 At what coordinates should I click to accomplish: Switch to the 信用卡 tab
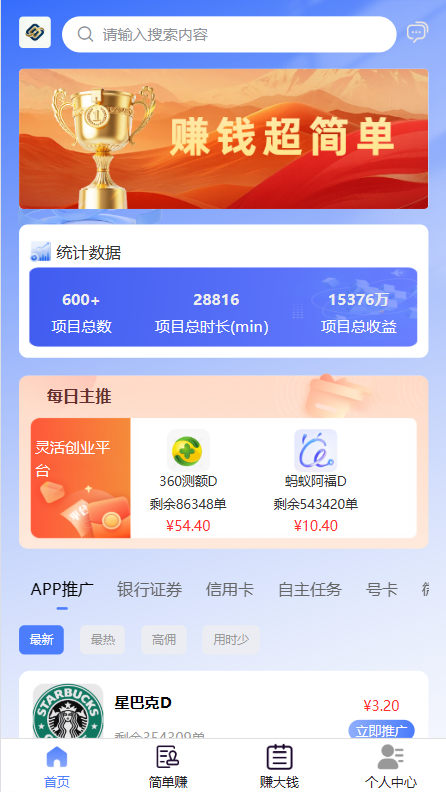pos(230,589)
